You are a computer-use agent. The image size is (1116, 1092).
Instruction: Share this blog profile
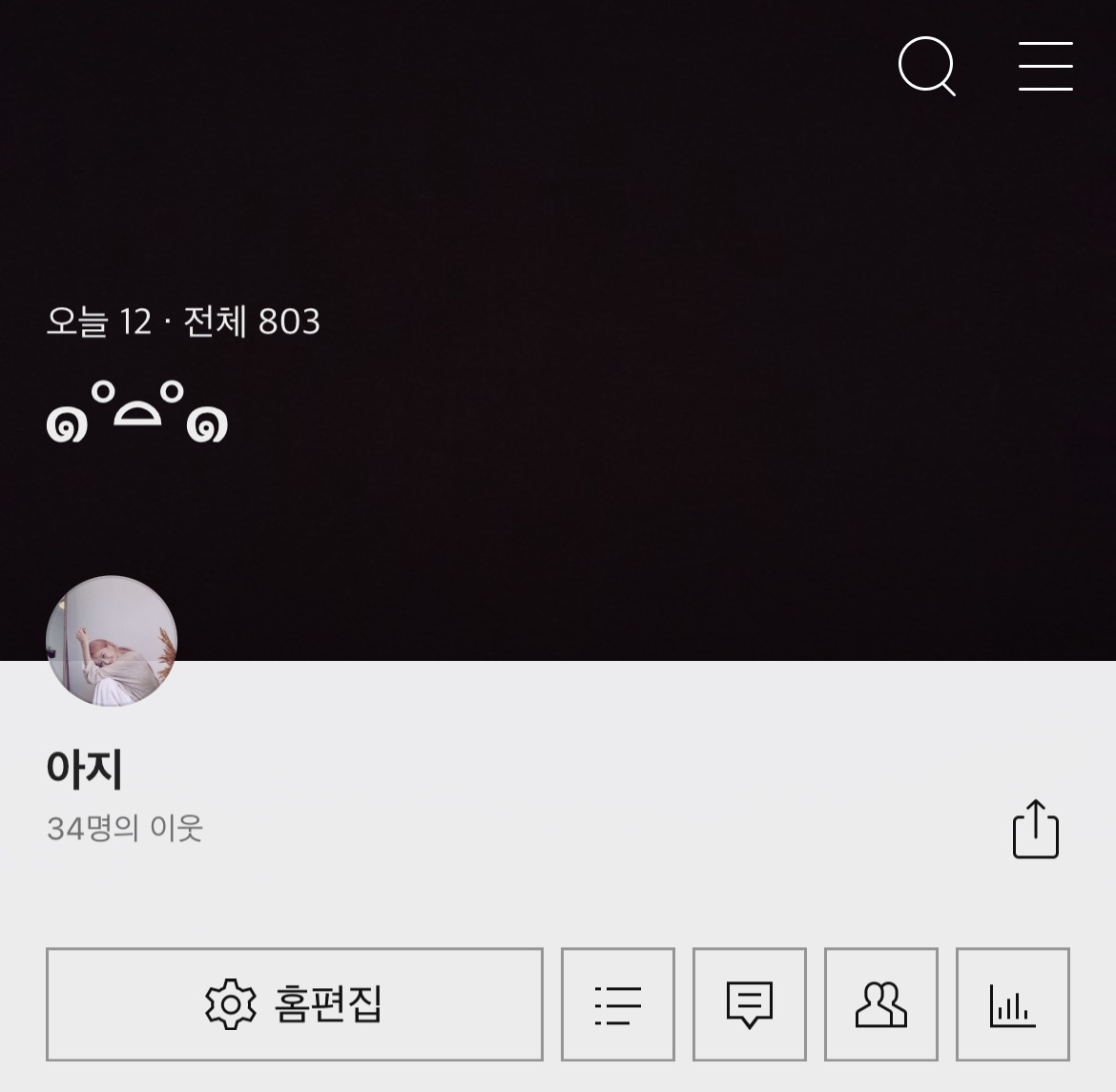pyautogui.click(x=1035, y=829)
